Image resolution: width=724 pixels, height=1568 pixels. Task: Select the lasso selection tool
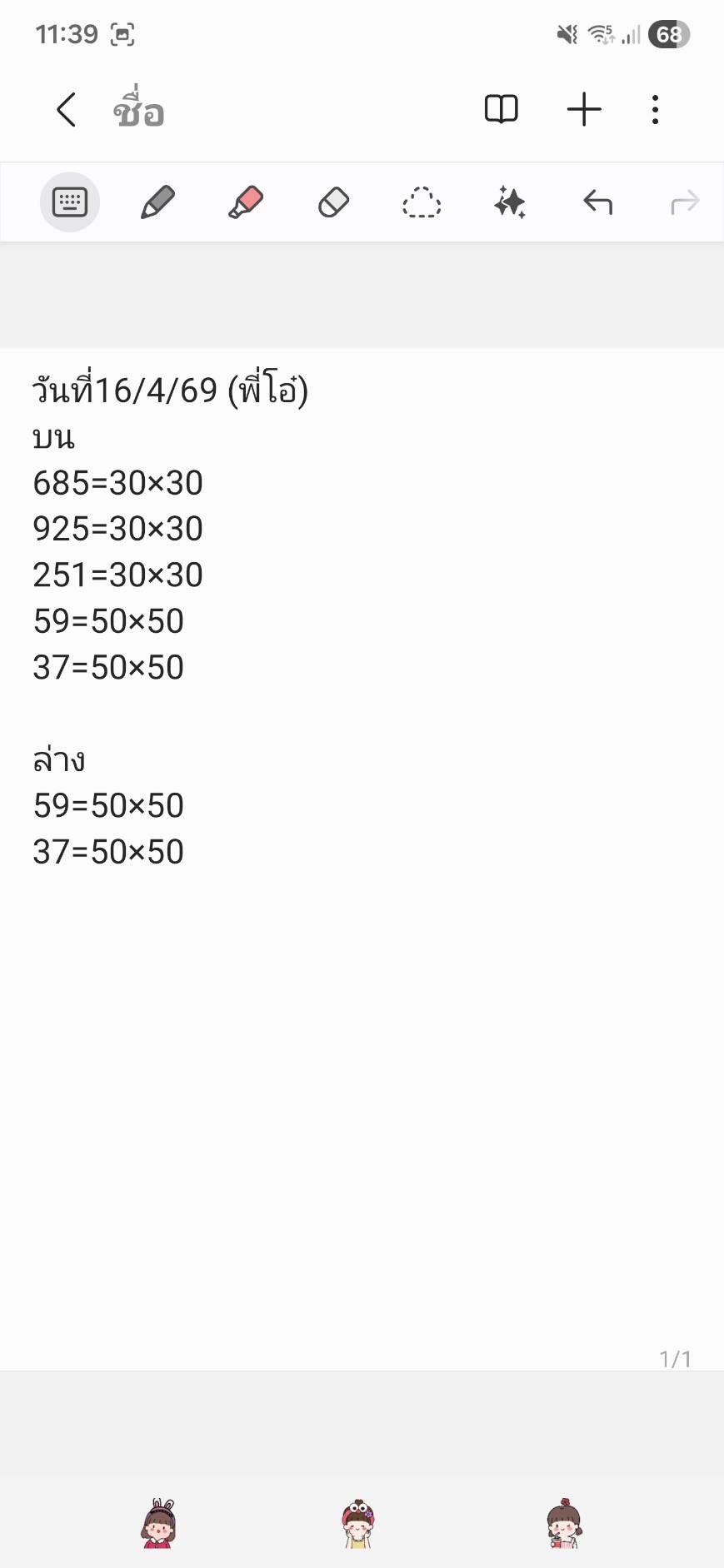(422, 202)
